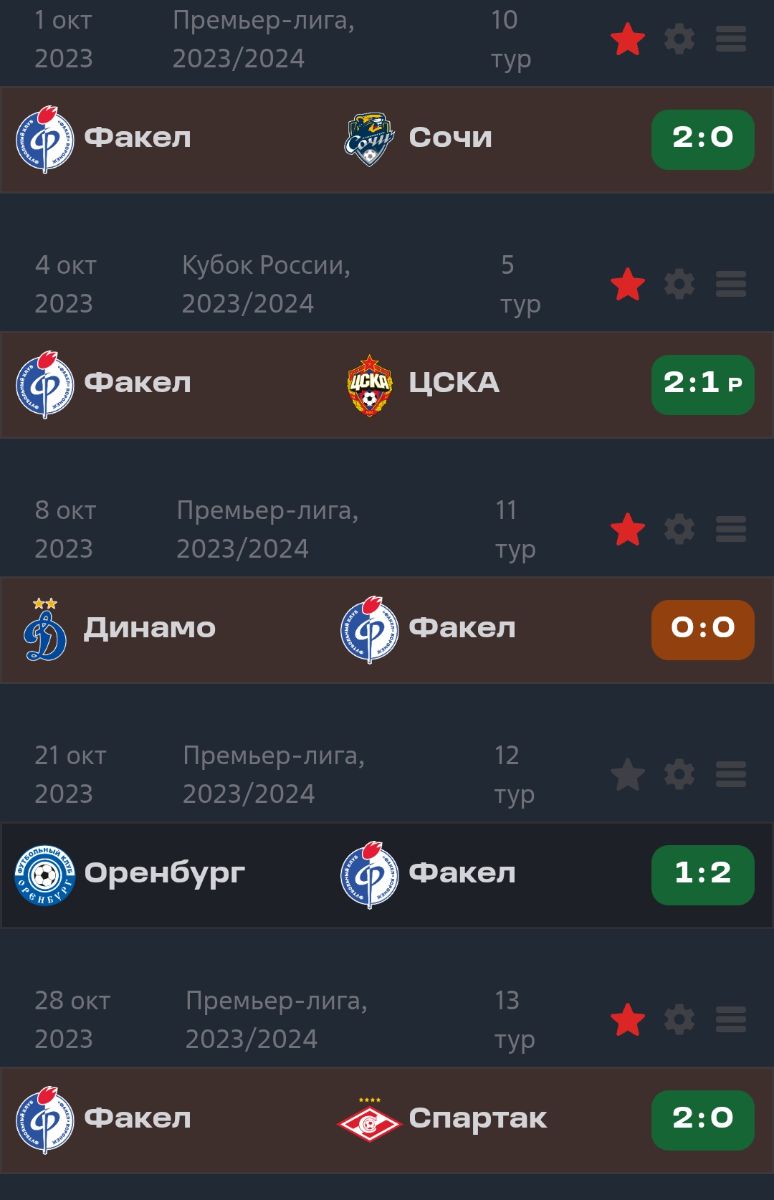Tap the gear icon for the 28 окт match

tap(679, 1020)
